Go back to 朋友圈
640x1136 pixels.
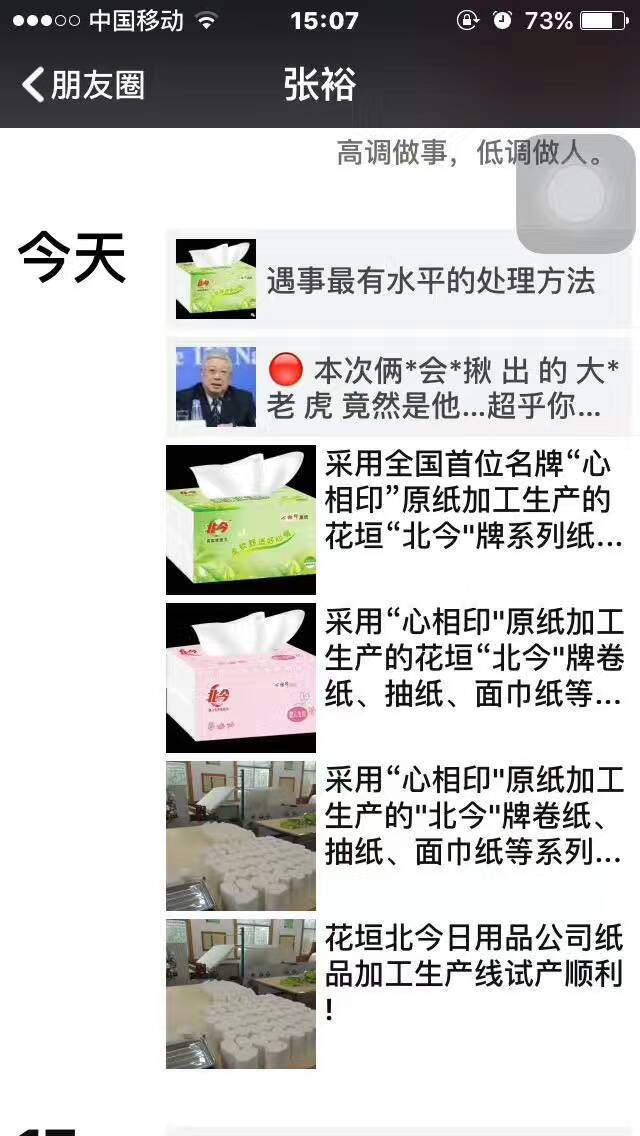click(82, 85)
